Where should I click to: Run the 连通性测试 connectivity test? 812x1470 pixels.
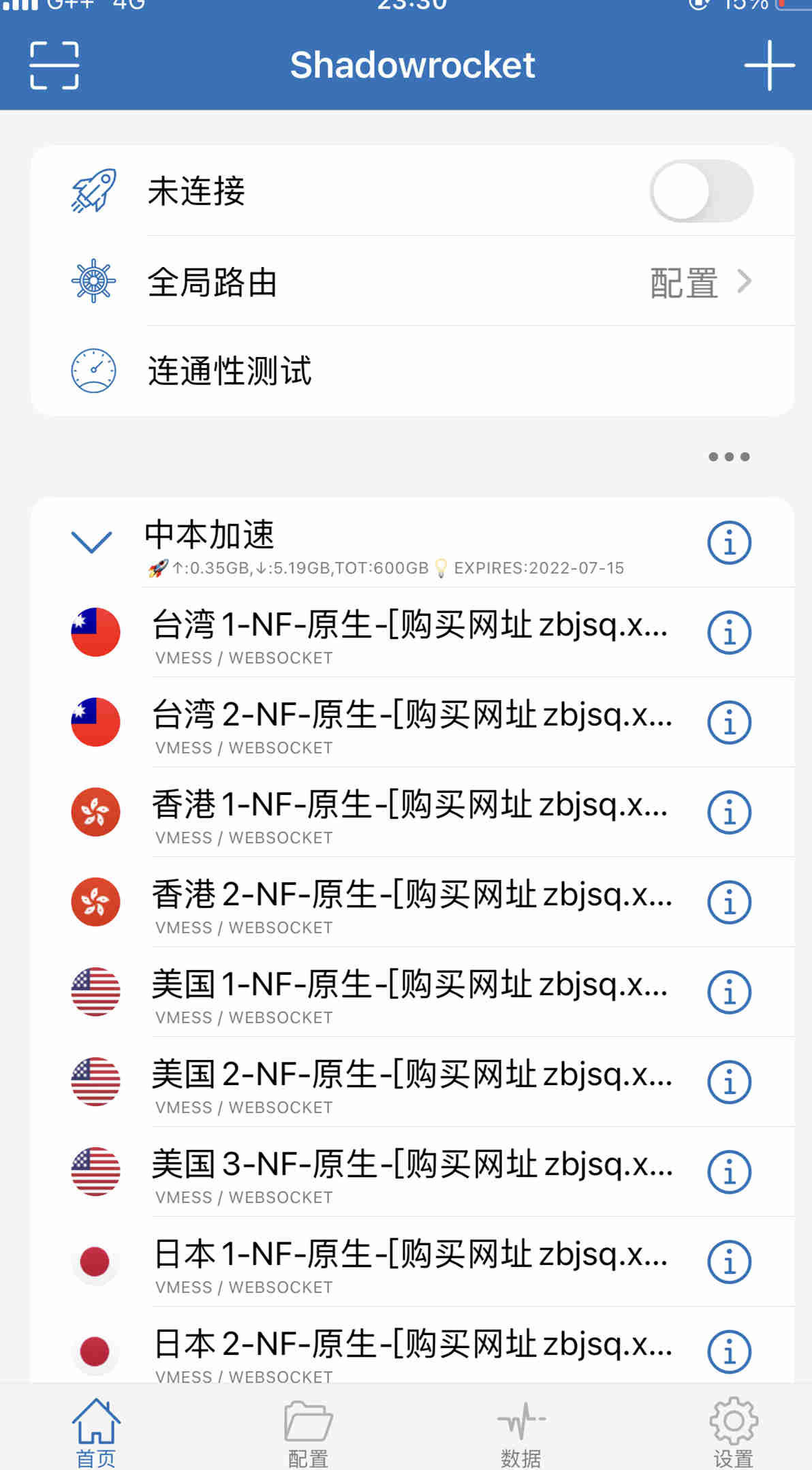tap(413, 371)
